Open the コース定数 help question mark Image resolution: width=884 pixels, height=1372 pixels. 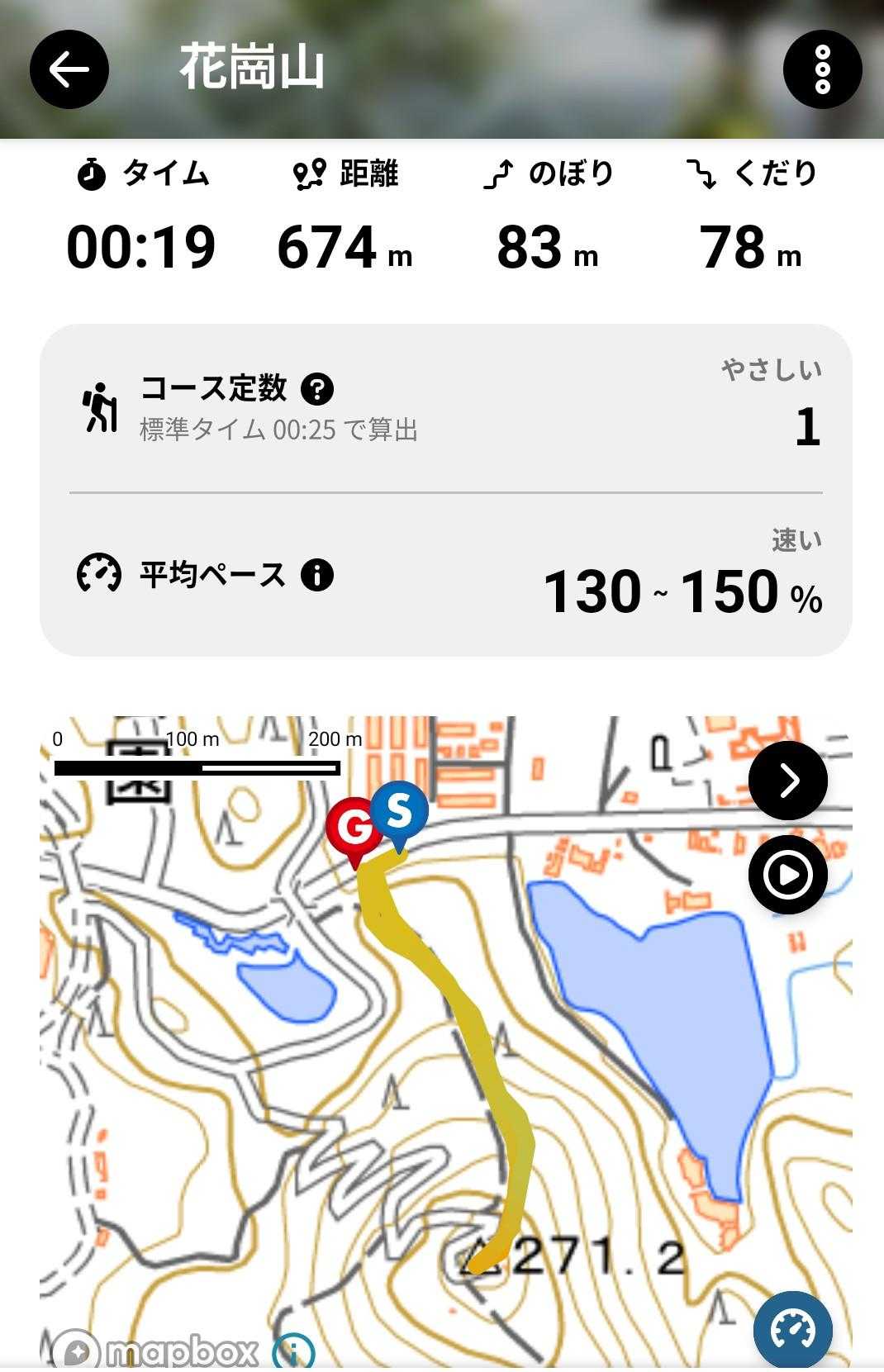(x=317, y=388)
